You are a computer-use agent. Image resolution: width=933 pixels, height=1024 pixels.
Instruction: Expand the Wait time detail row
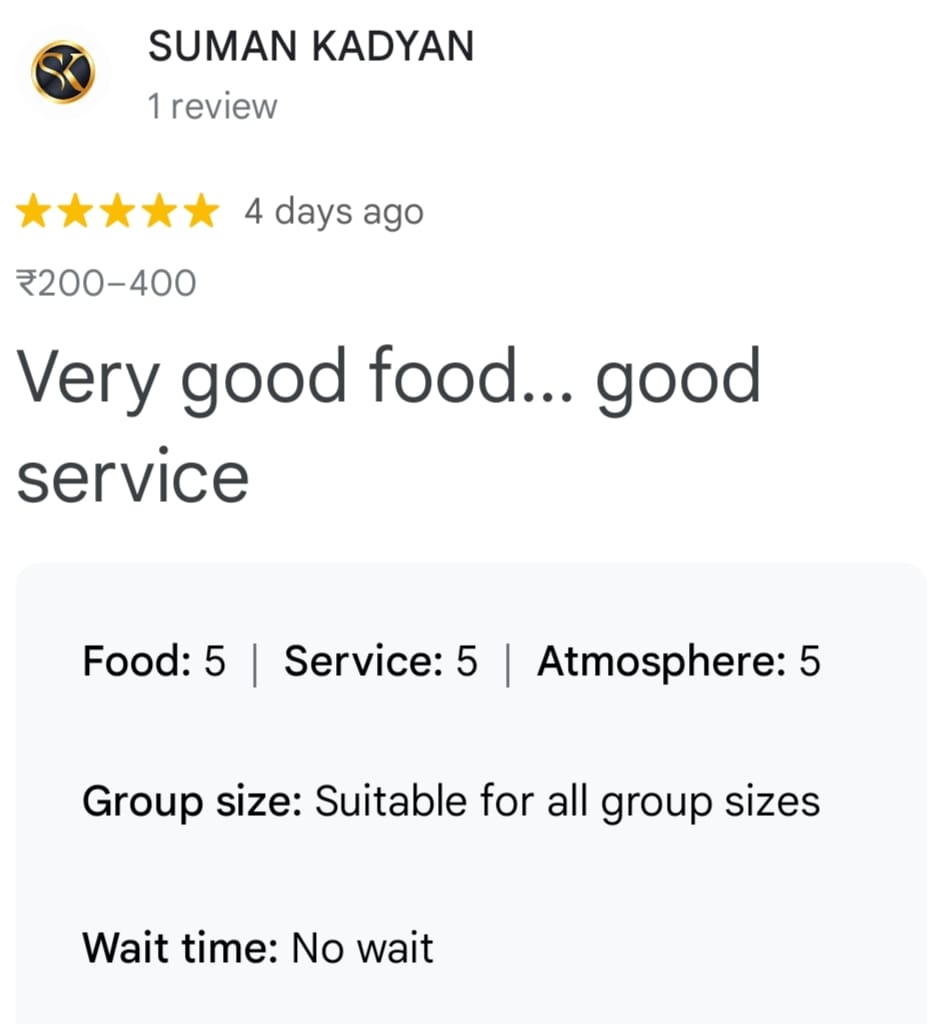[259, 948]
